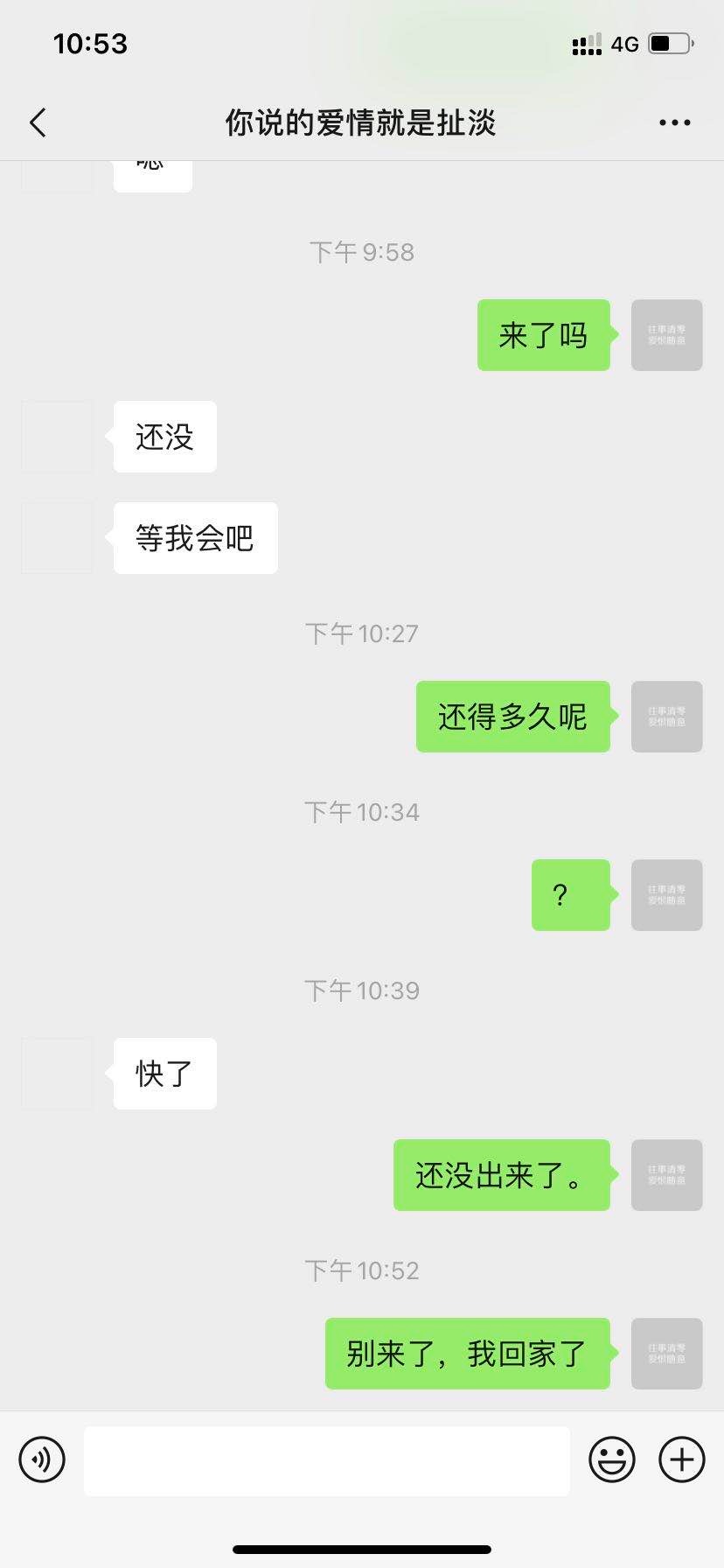This screenshot has width=724, height=1568.
Task: Tap the timestamp '下午10:52'
Action: (x=362, y=1270)
